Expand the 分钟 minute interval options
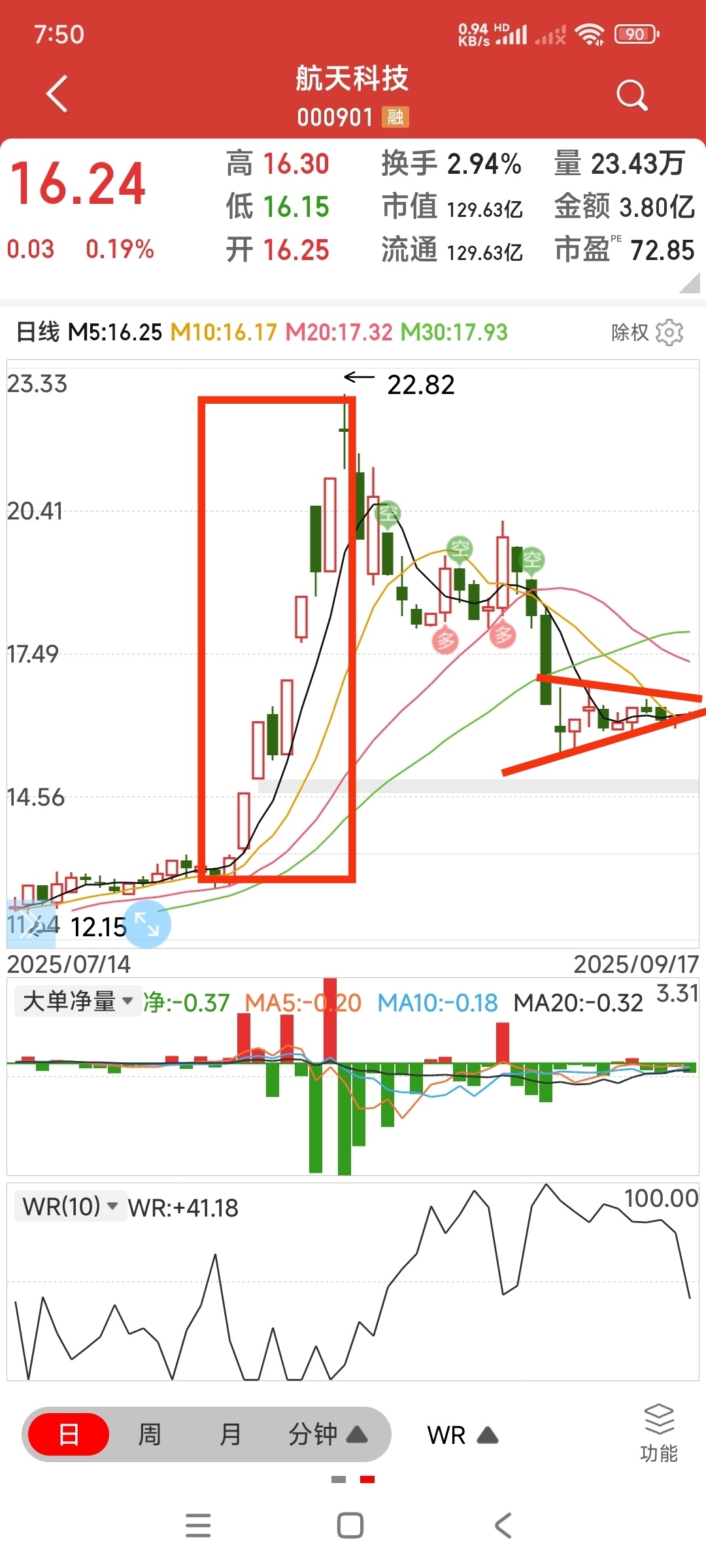Viewport: 706px width, 1568px height. pos(327,1435)
